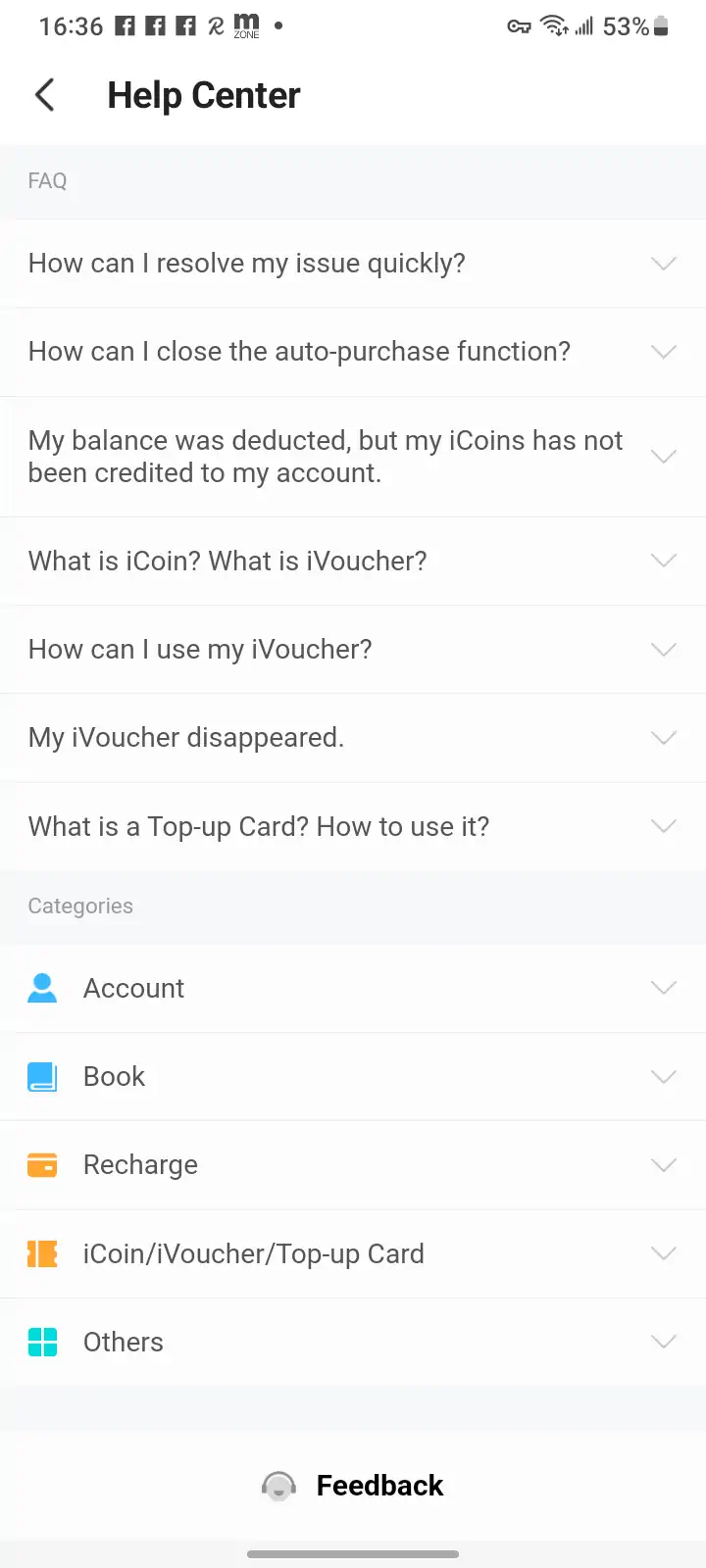This screenshot has height=1568, width=706.
Task: Expand 'How can I resolve my issue quickly?'
Action: coord(353,264)
